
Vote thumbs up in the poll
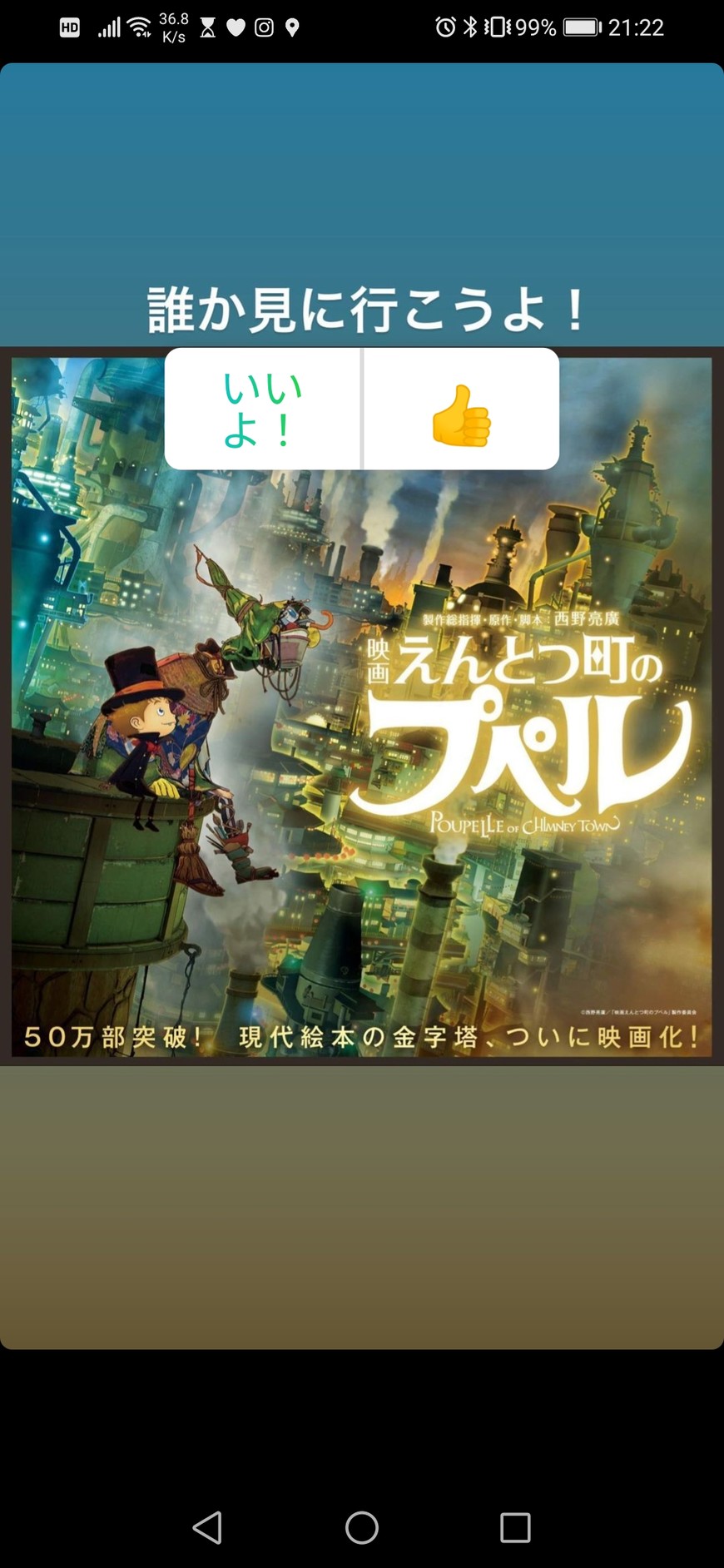(x=461, y=409)
